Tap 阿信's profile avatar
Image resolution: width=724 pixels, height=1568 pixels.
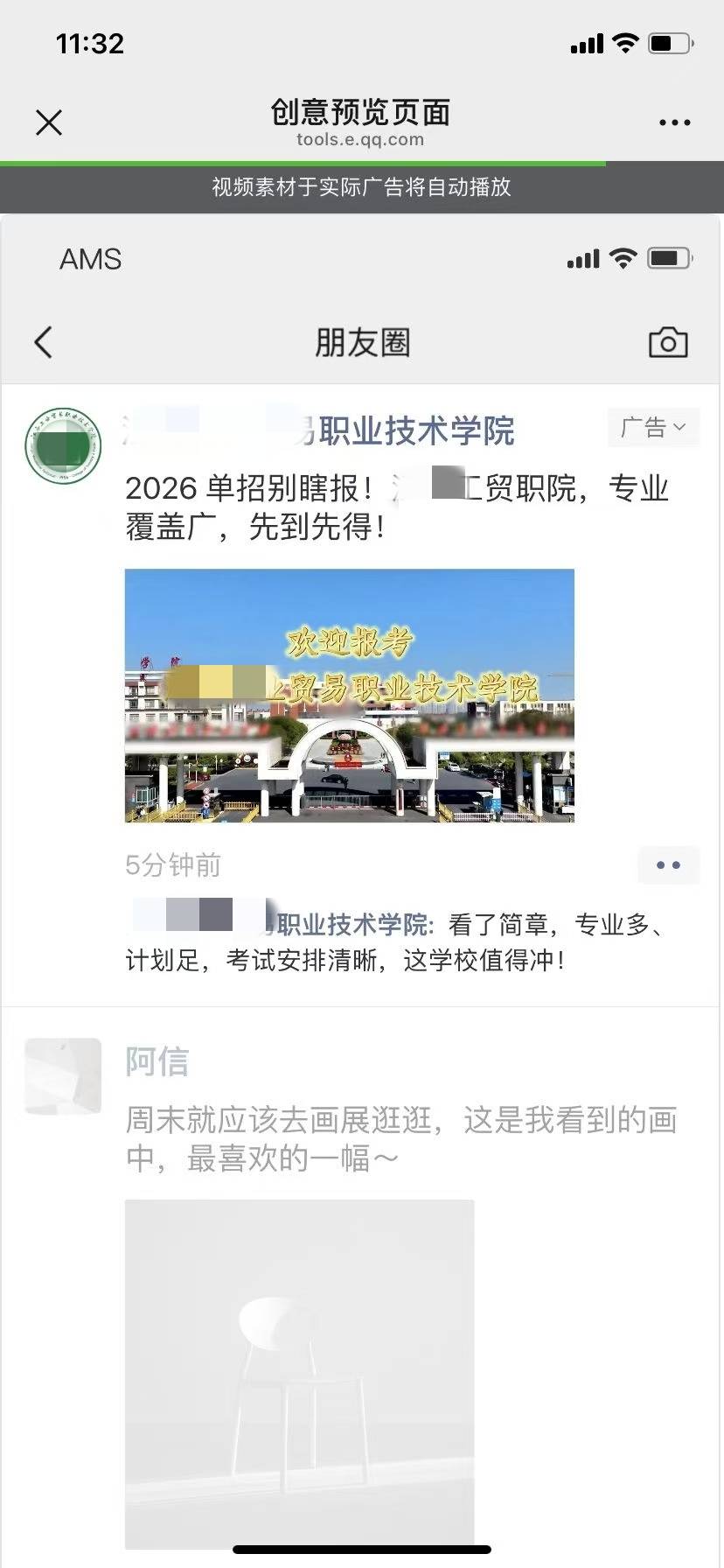(63, 1075)
